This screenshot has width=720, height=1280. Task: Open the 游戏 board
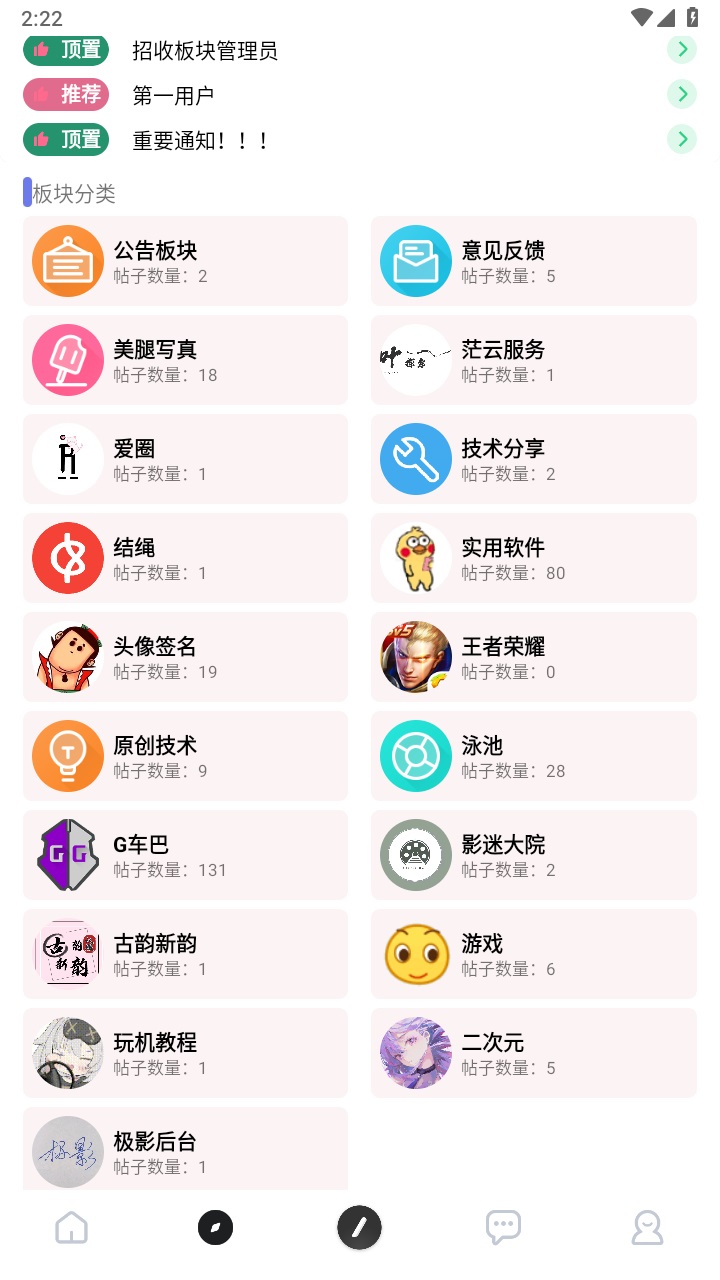(533, 954)
